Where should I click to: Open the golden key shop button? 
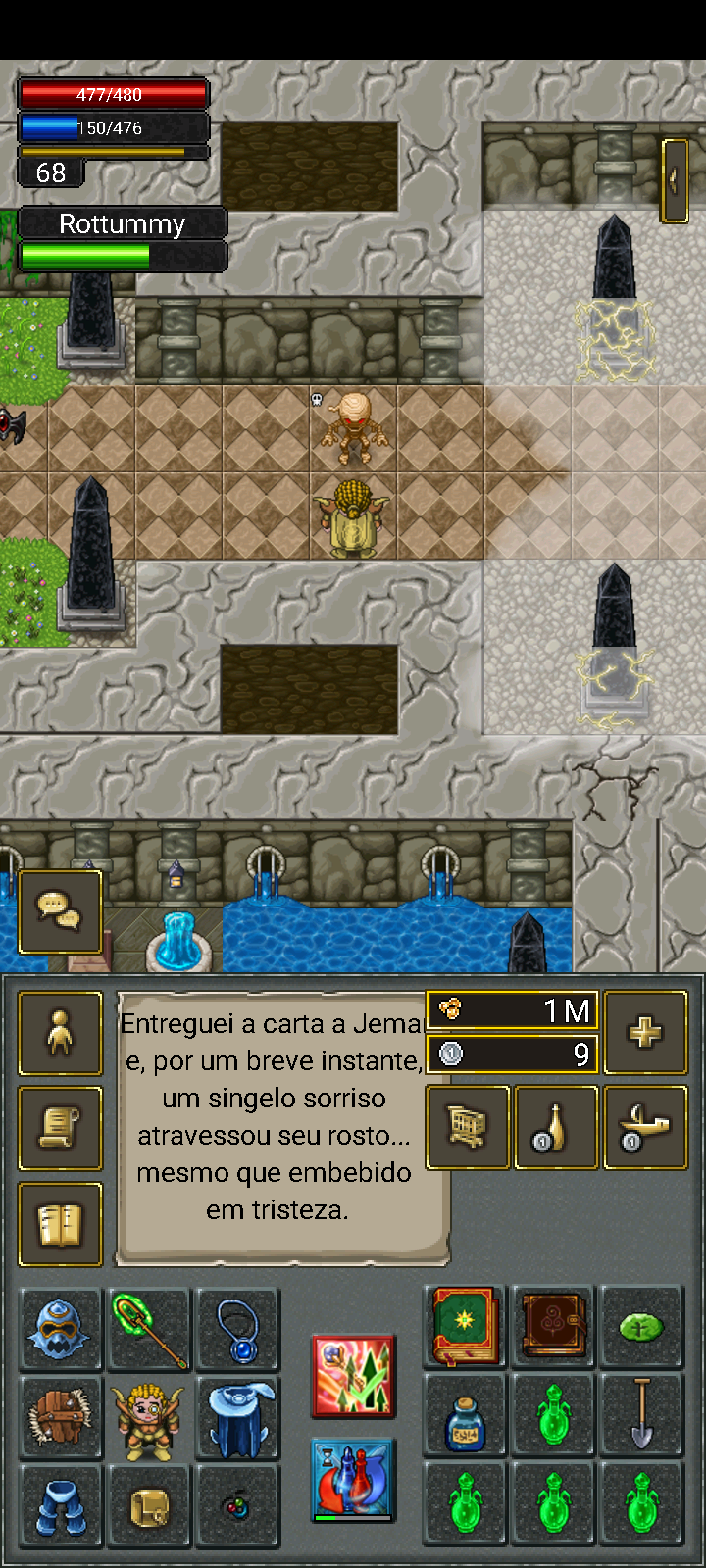[644, 1127]
